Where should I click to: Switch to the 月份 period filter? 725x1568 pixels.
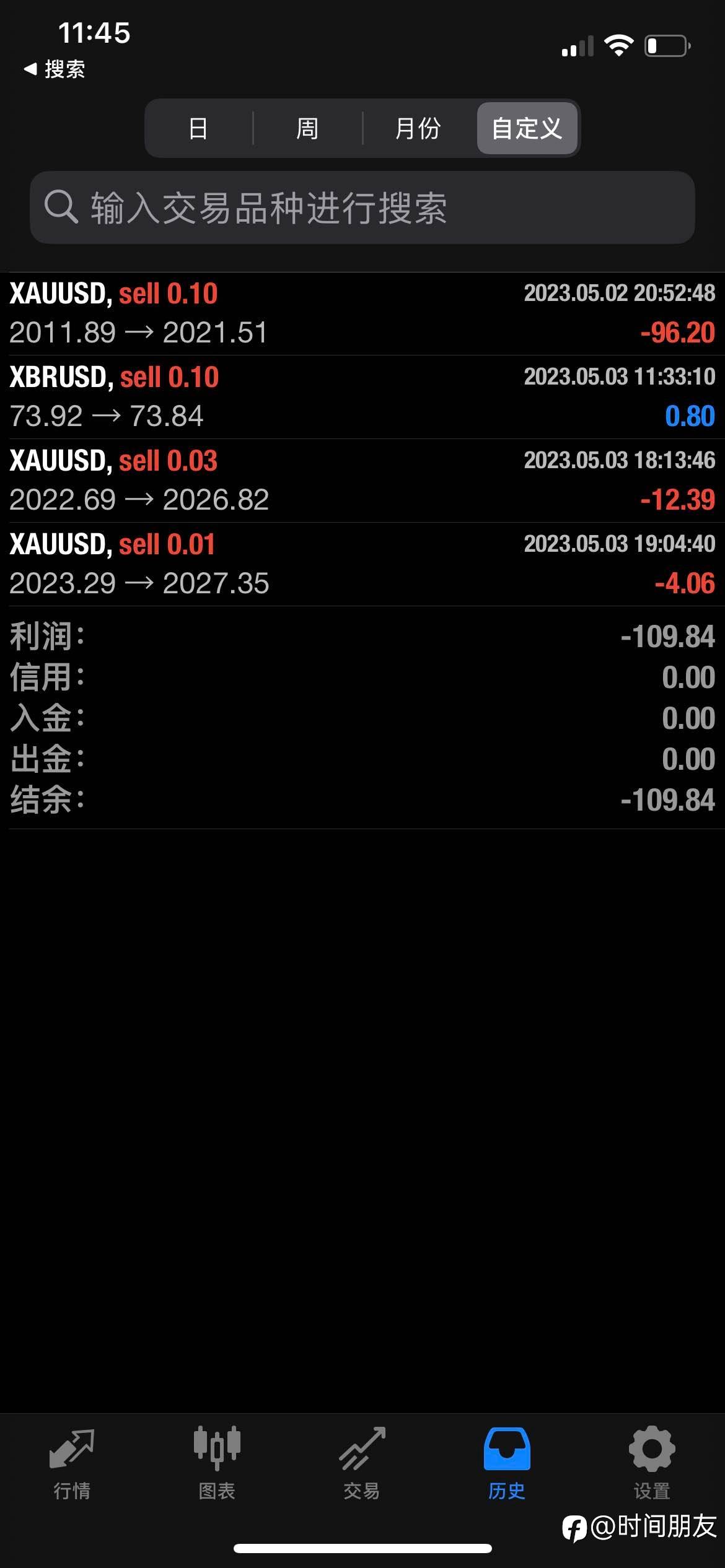pos(418,128)
